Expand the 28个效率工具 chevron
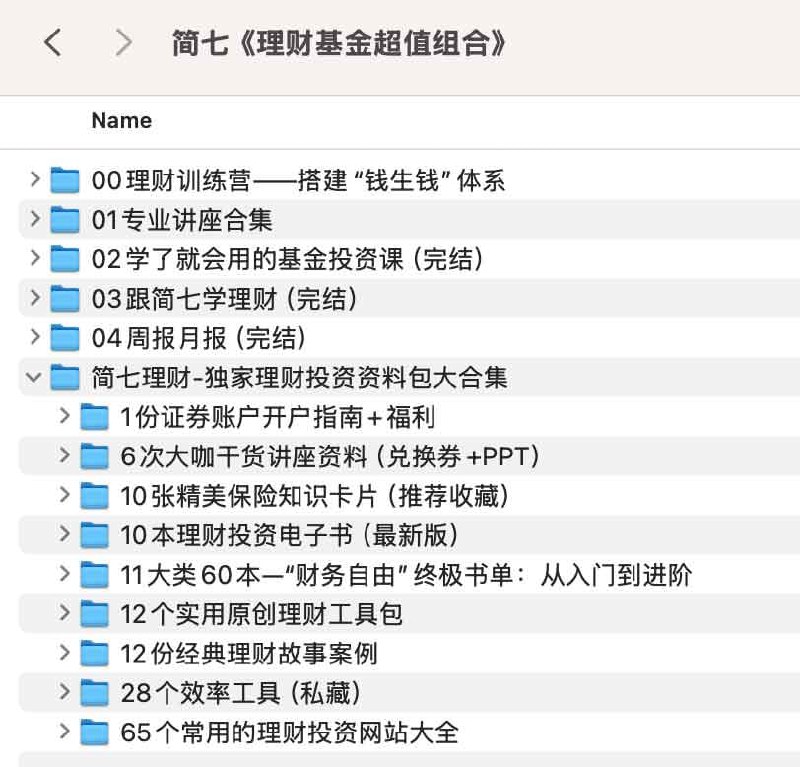800x767 pixels. pos(65,693)
